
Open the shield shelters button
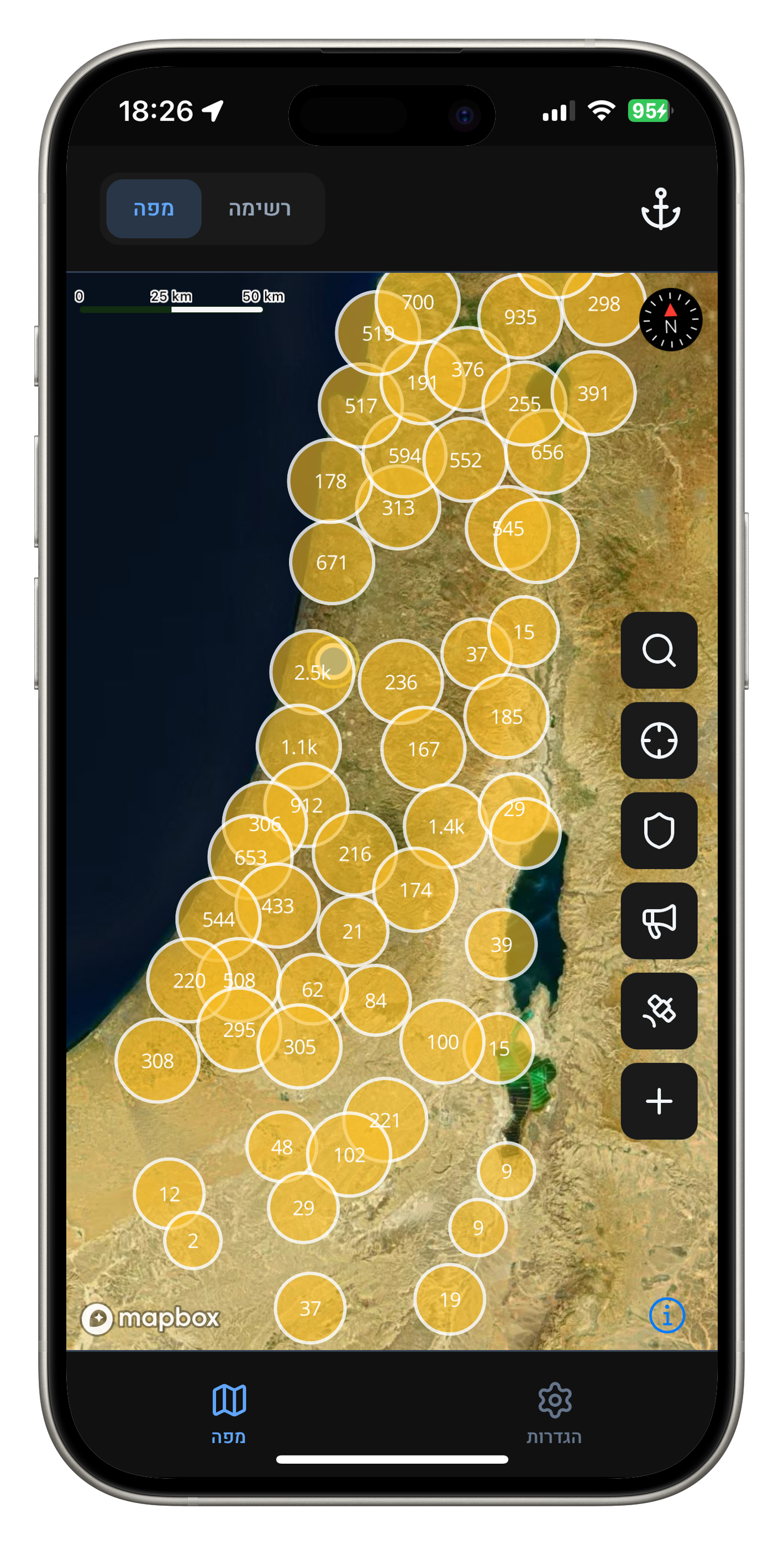coord(659,831)
